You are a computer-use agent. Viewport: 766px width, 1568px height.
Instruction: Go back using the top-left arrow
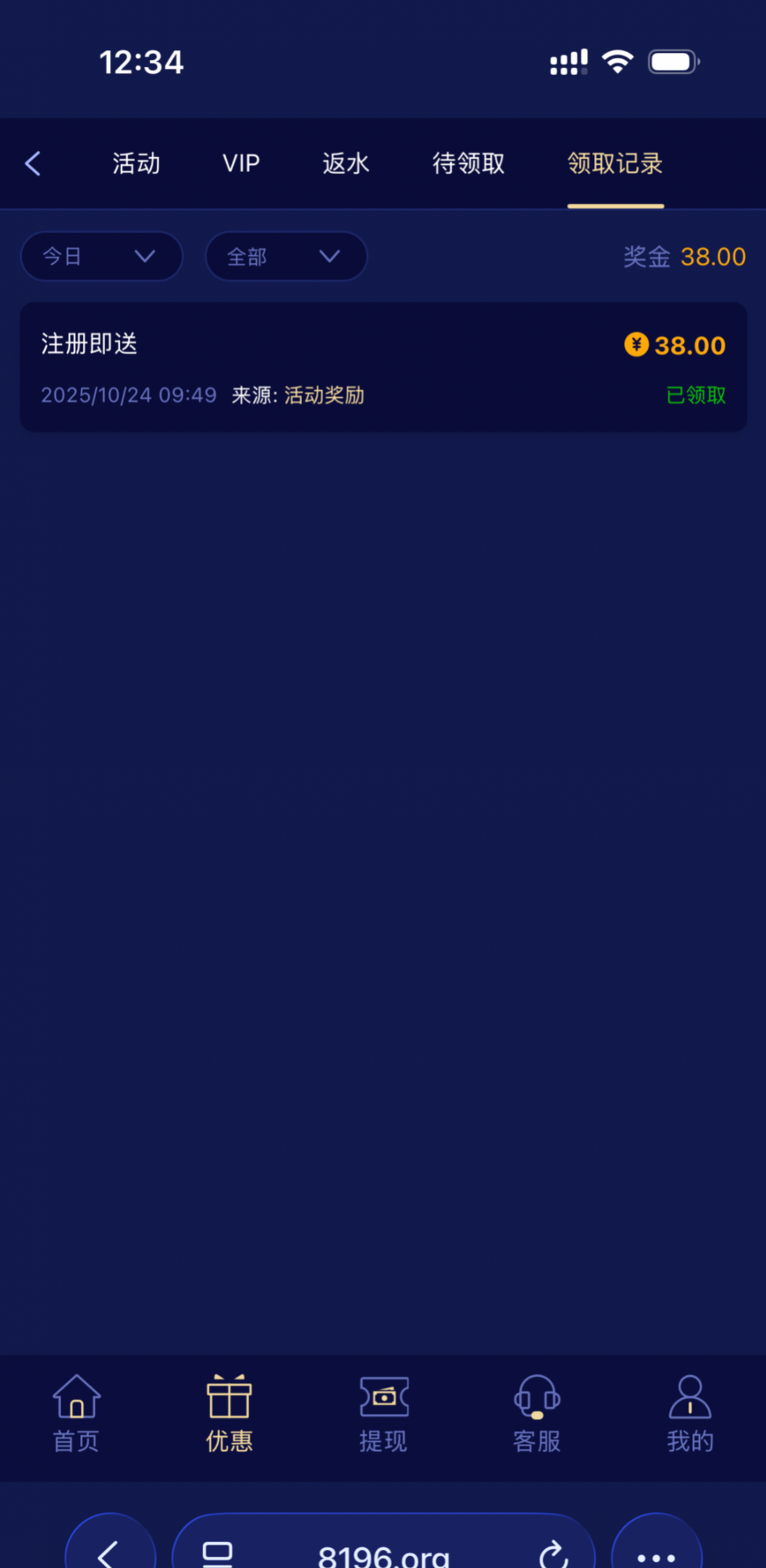(x=33, y=164)
